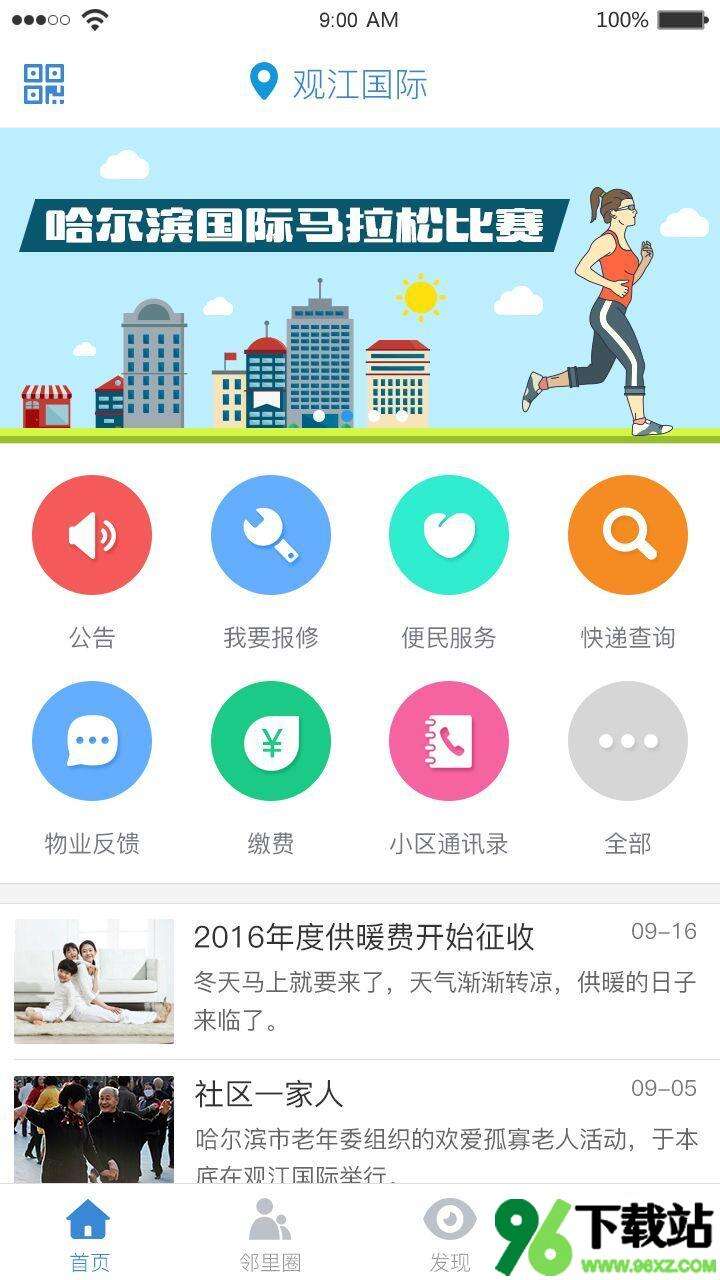Screen dimensions: 720x1280
Task: Open 便民服务 convenience services
Action: pos(448,535)
